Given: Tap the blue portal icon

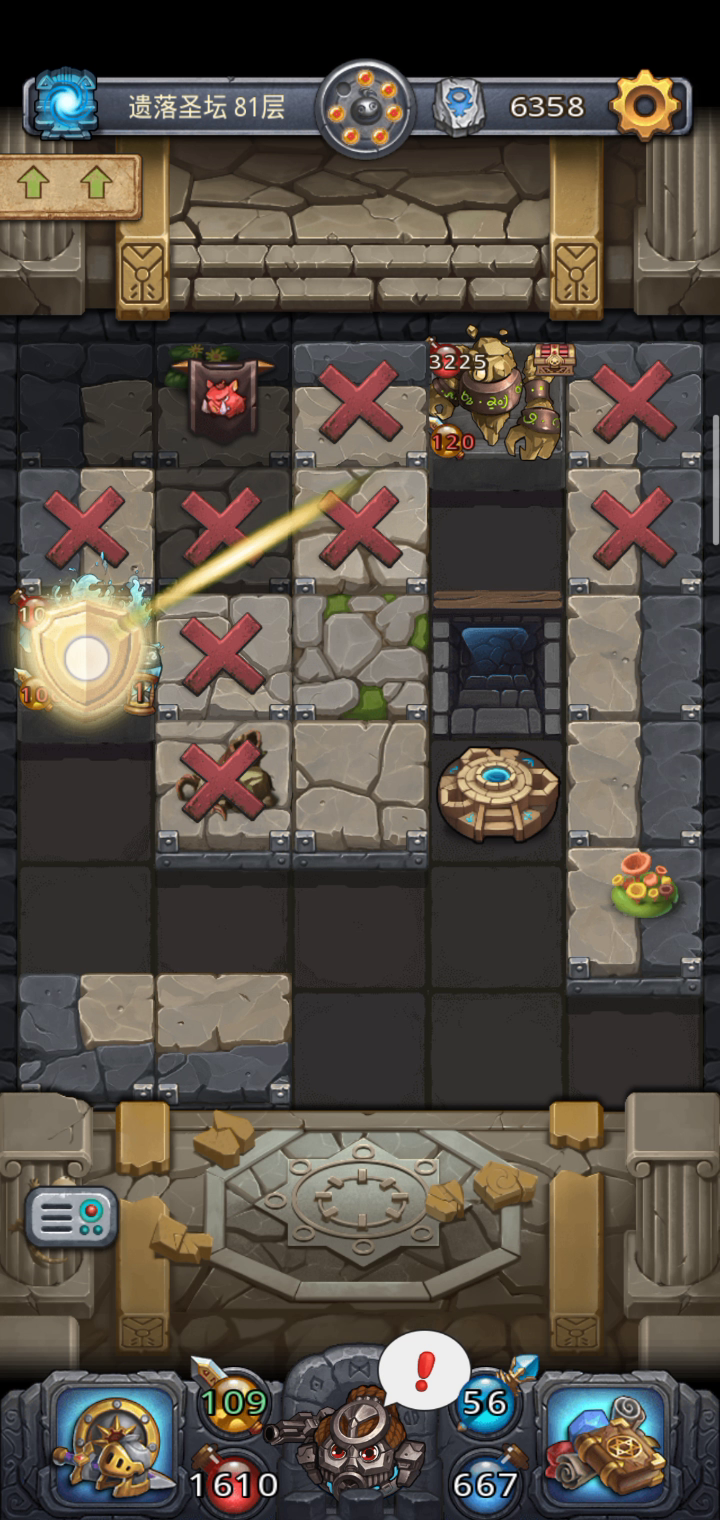Looking at the screenshot, I should (66, 103).
